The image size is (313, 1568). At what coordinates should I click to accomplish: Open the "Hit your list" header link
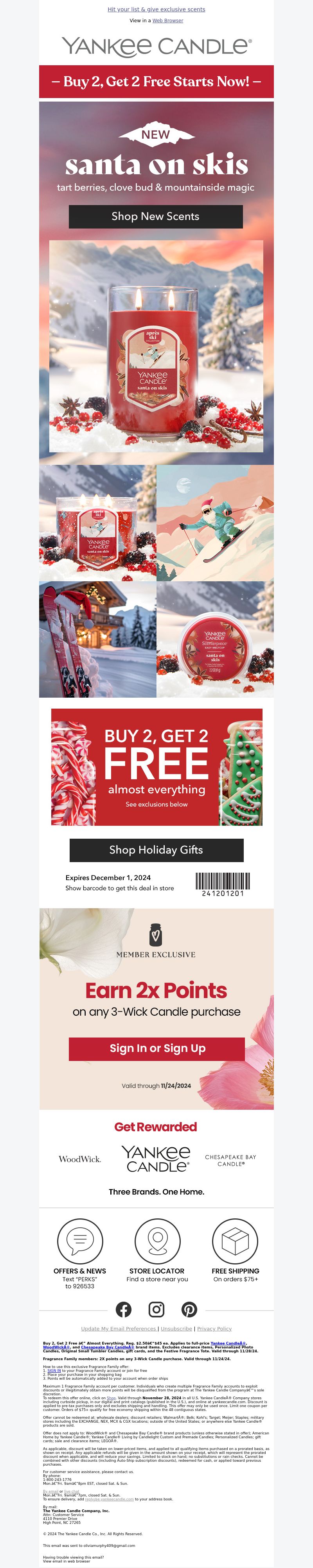[156, 10]
